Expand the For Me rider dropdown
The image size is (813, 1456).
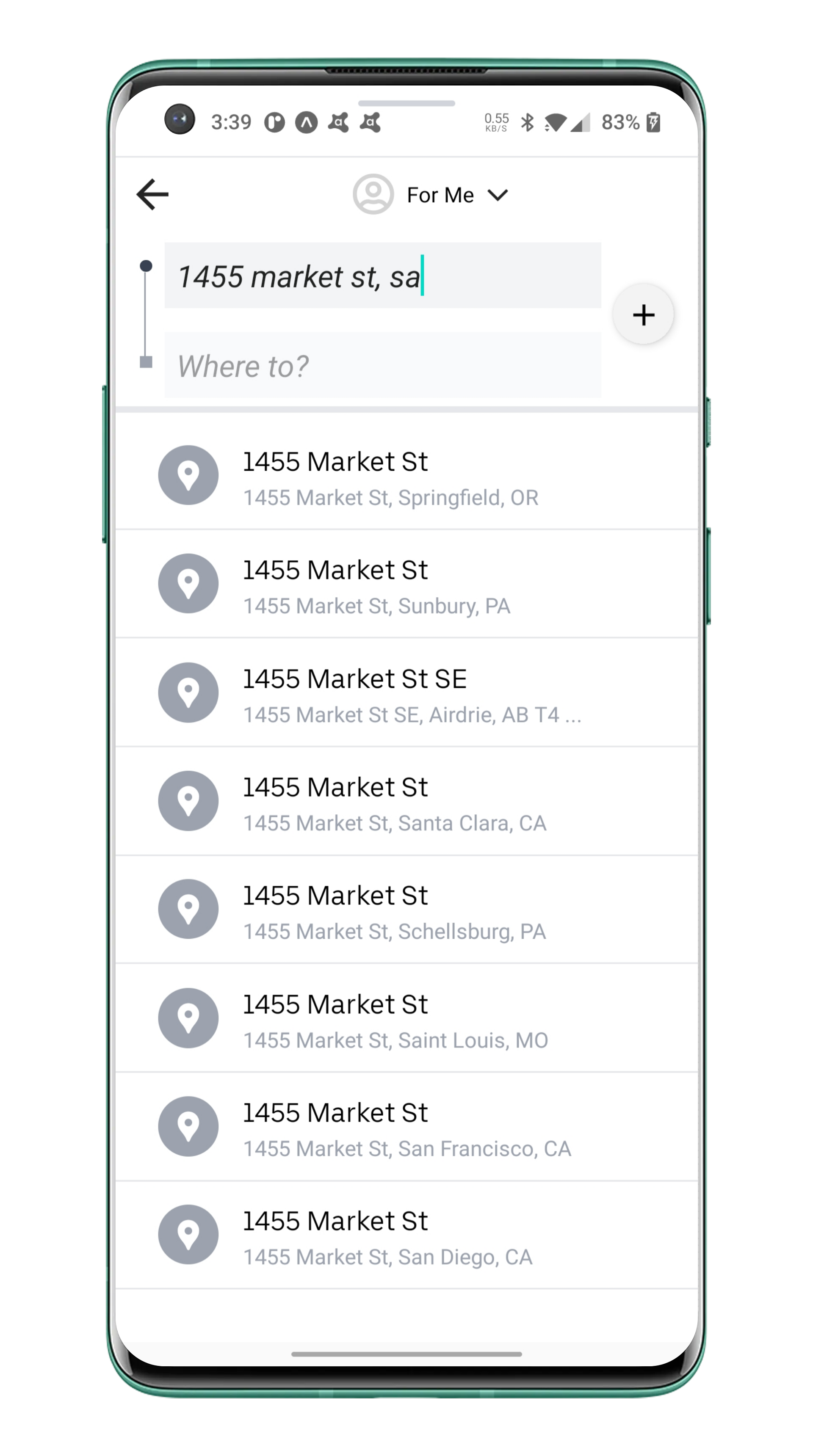tap(431, 195)
